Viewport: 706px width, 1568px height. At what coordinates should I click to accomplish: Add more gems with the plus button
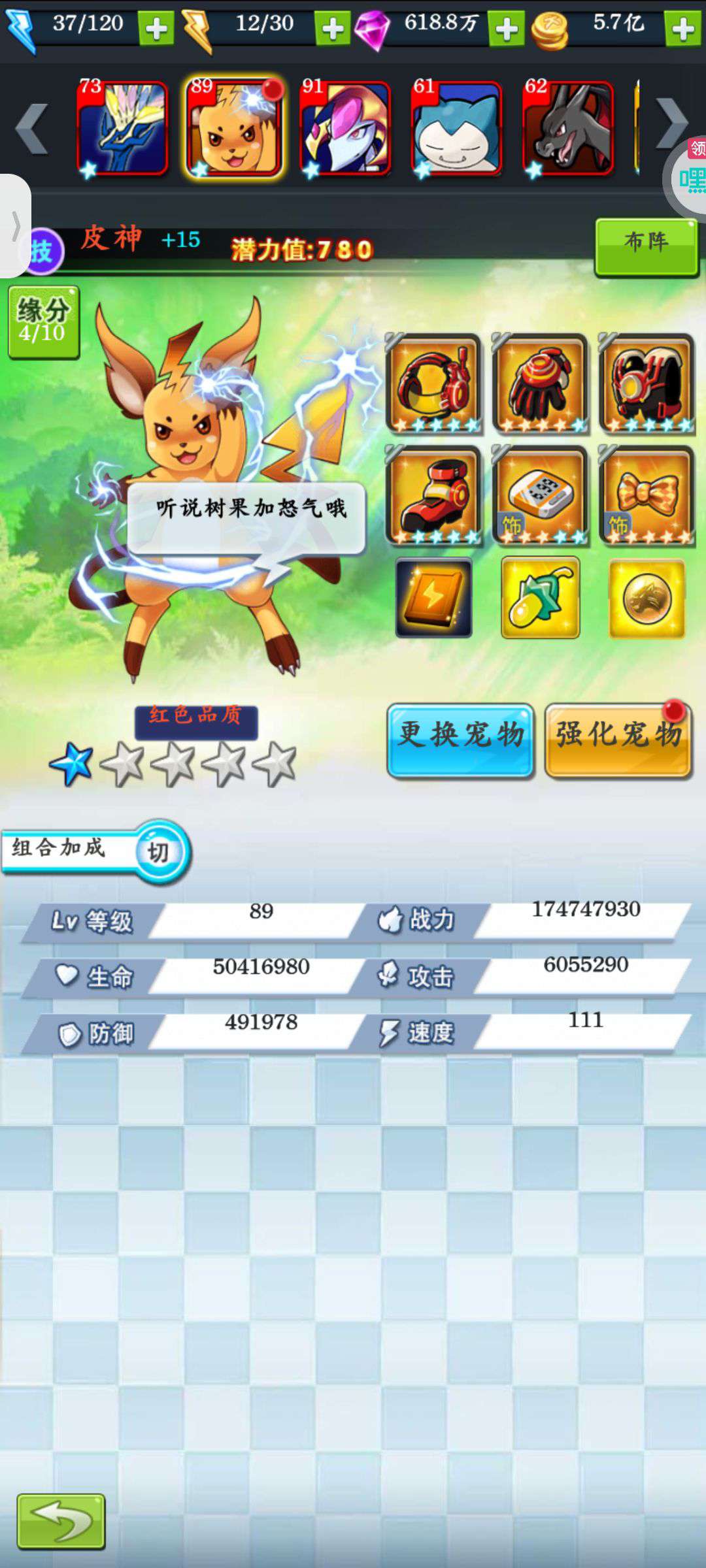click(507, 29)
